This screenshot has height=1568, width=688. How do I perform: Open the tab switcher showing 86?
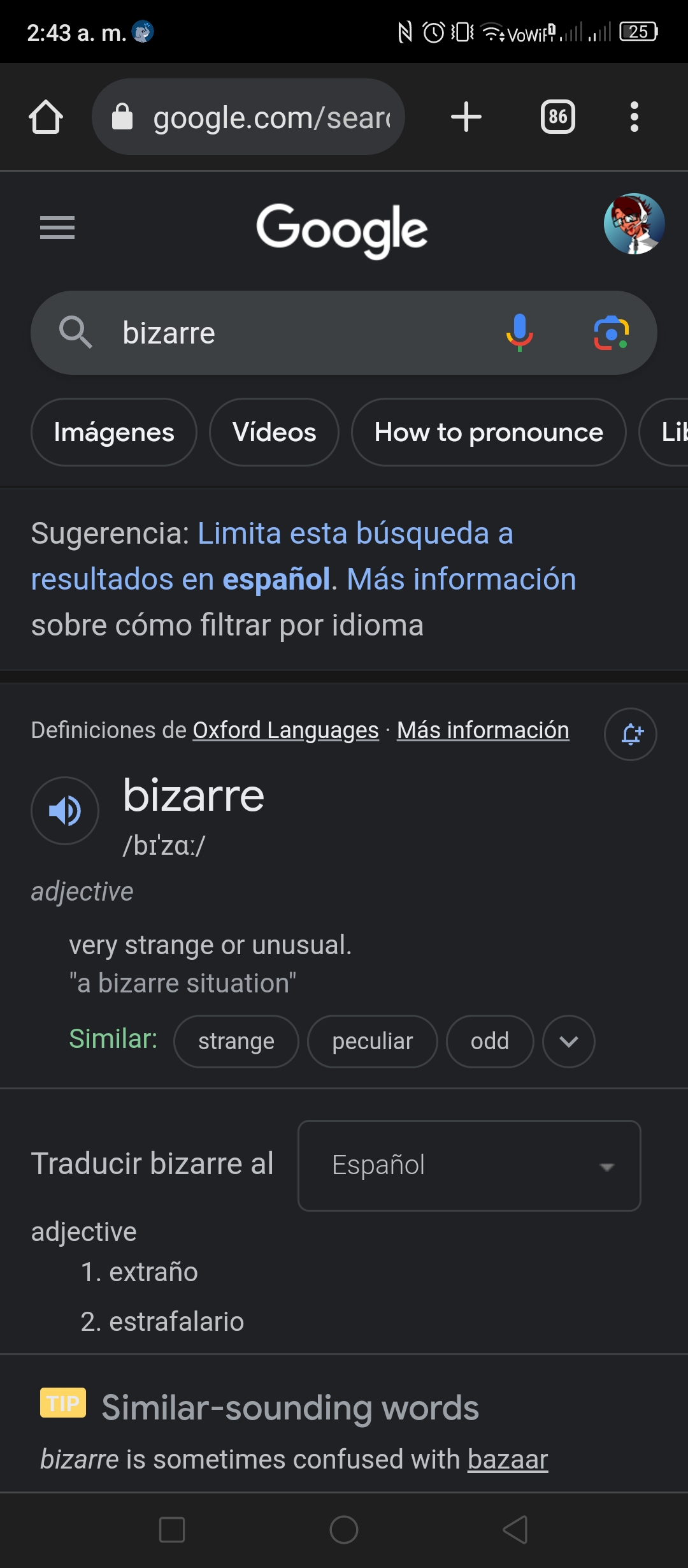[x=558, y=117]
